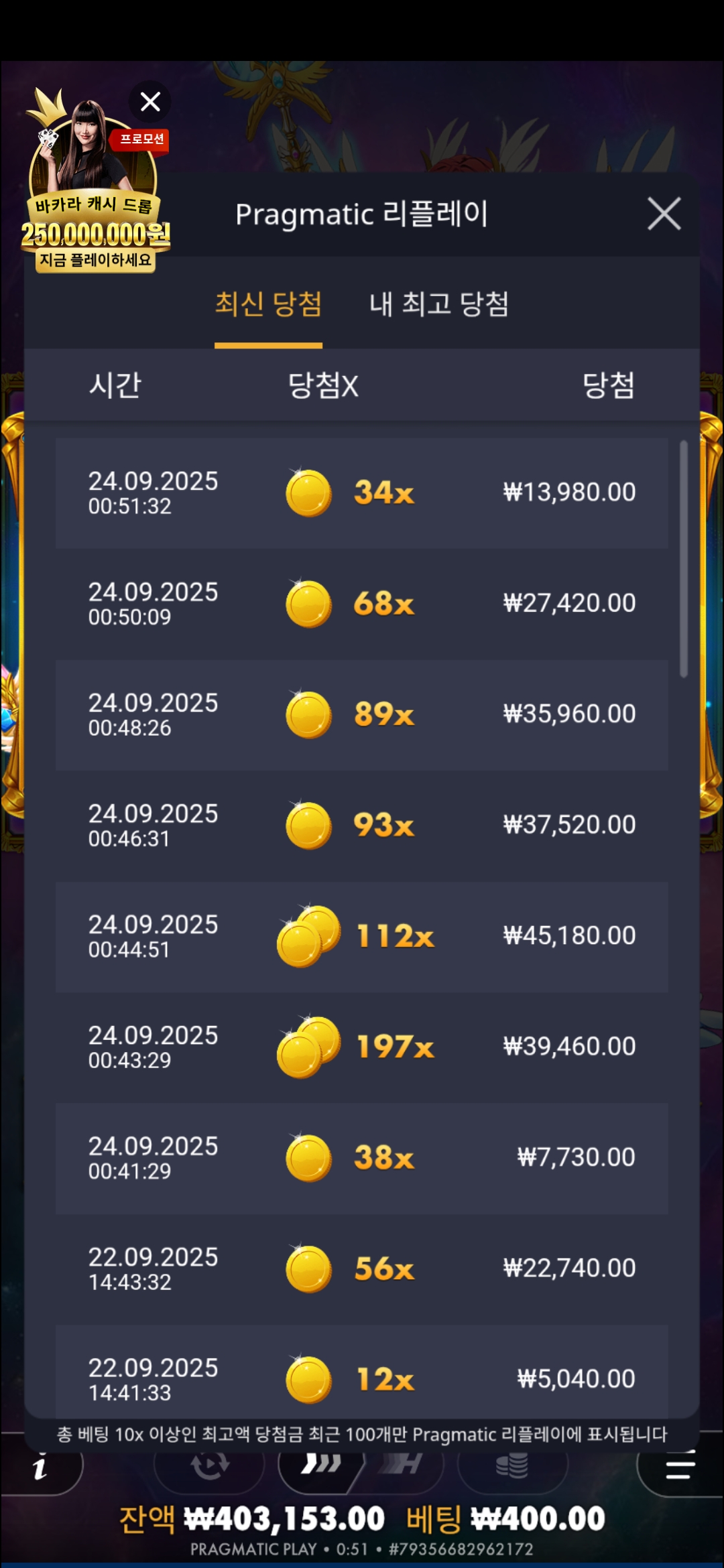Dismiss the 바카라 캐시 드롭 promotion banner
This screenshot has width=724, height=1568.
pos(150,102)
